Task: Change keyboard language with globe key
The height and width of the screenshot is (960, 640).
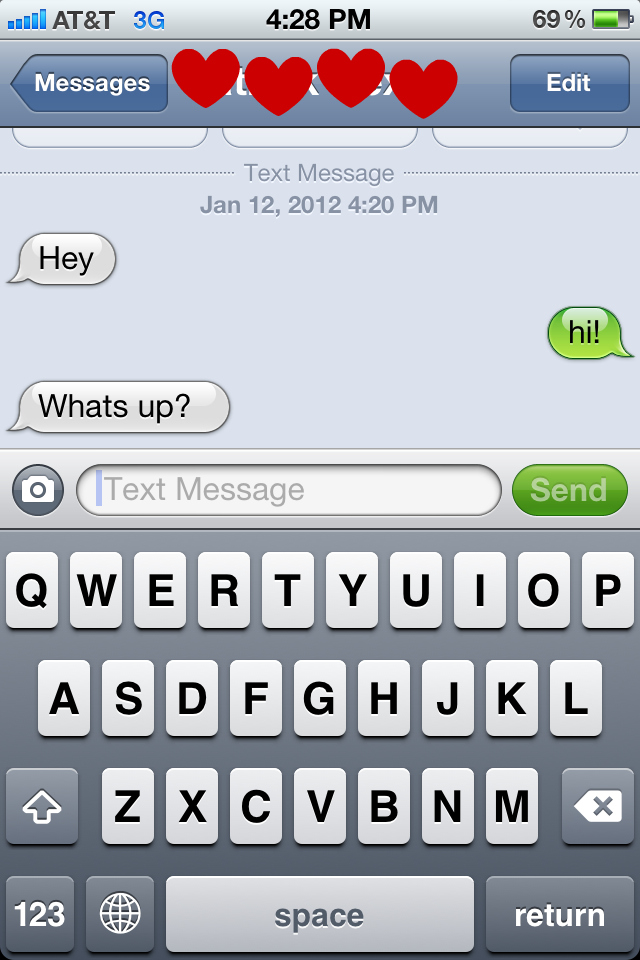Action: (x=120, y=914)
